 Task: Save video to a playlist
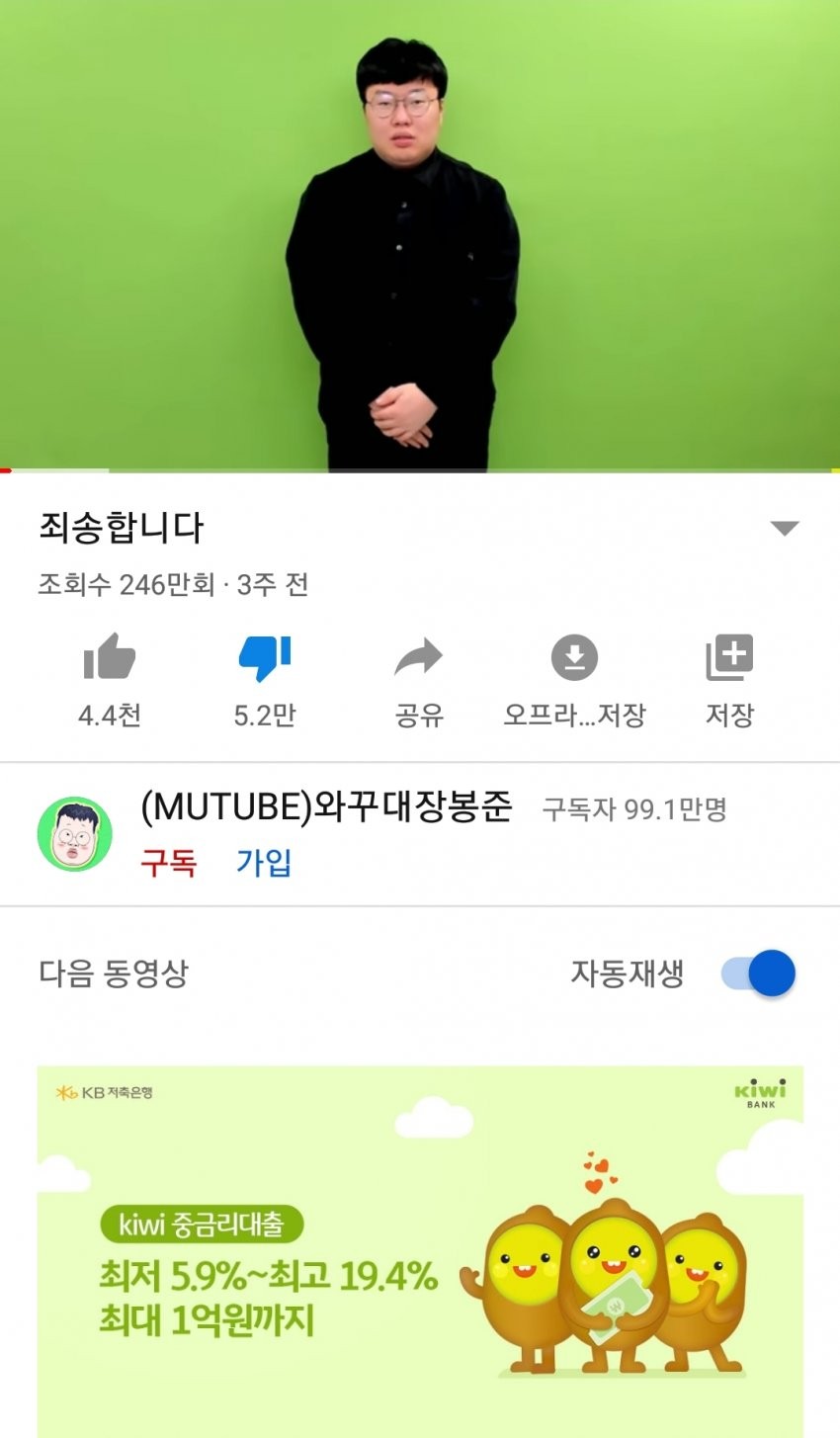(729, 658)
